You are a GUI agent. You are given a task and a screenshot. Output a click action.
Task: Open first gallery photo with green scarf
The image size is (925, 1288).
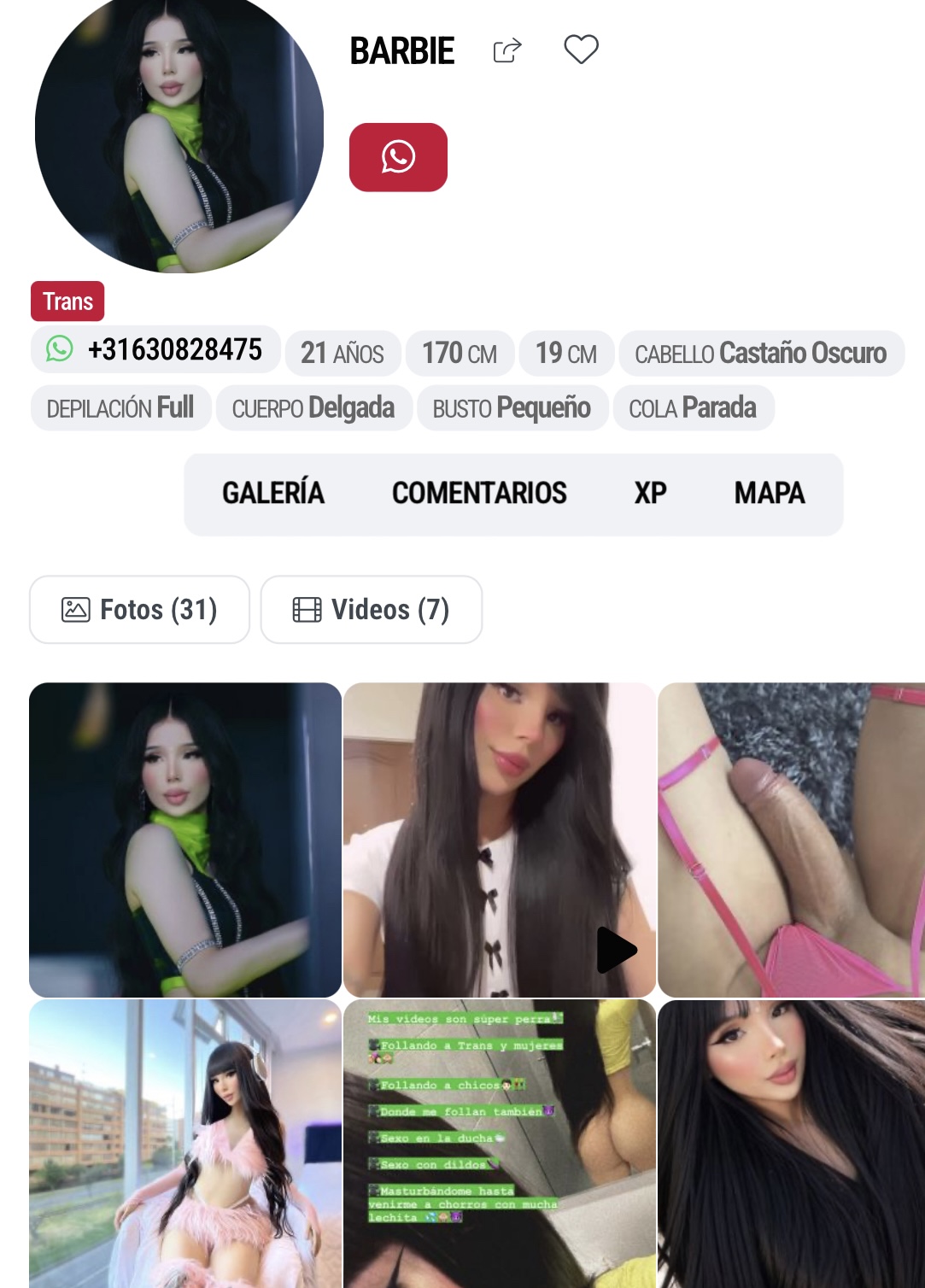(x=185, y=840)
